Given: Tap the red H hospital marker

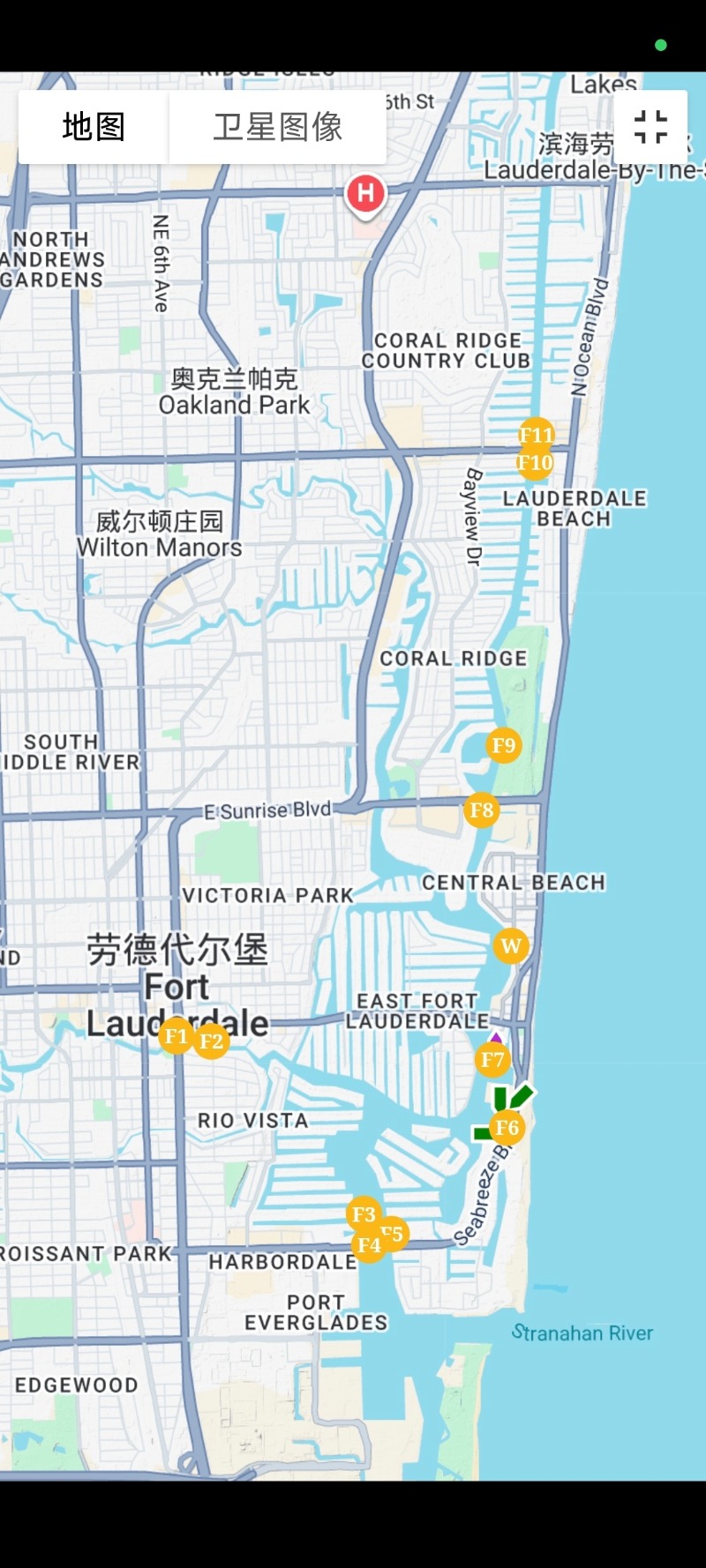Looking at the screenshot, I should (x=365, y=192).
